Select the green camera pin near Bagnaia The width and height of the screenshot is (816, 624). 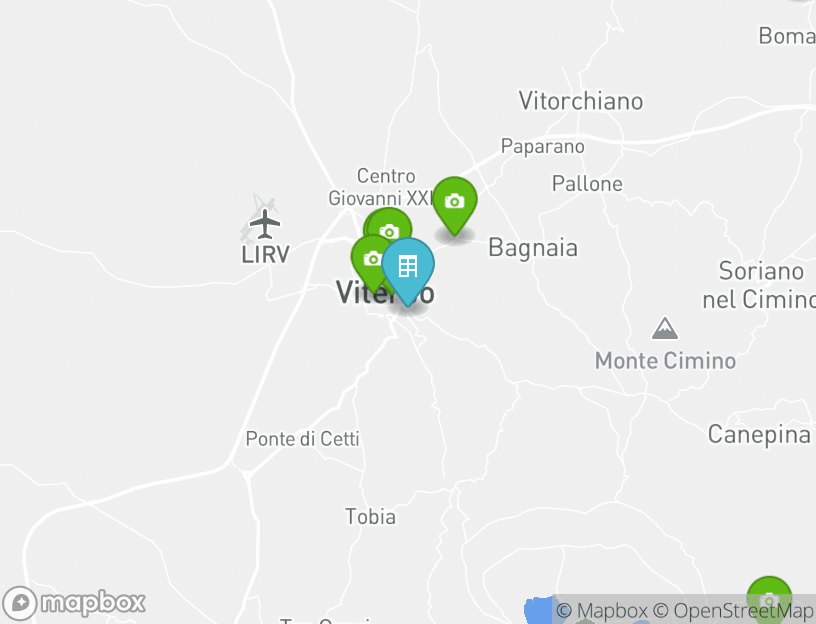(x=454, y=202)
